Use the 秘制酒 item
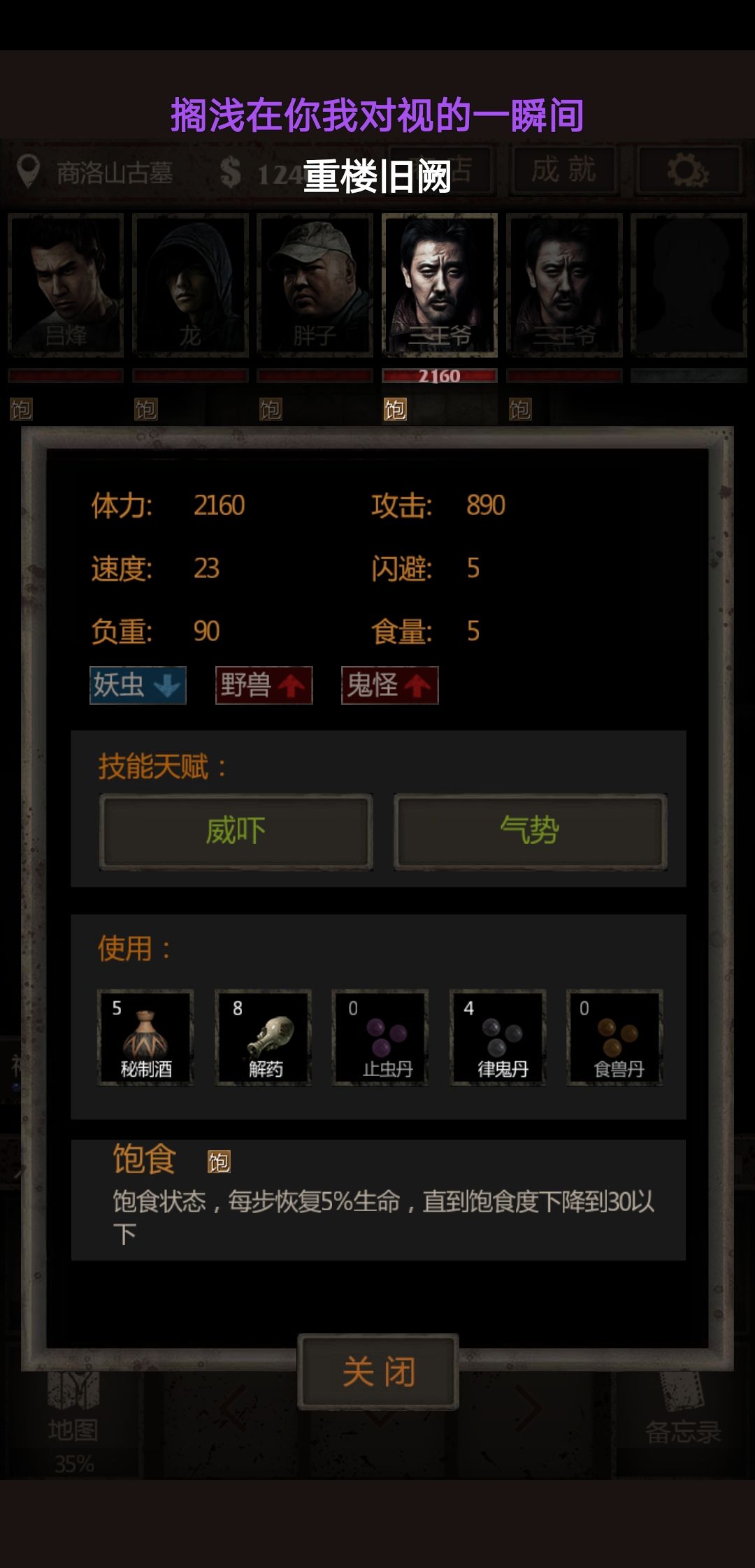 pos(145,1038)
